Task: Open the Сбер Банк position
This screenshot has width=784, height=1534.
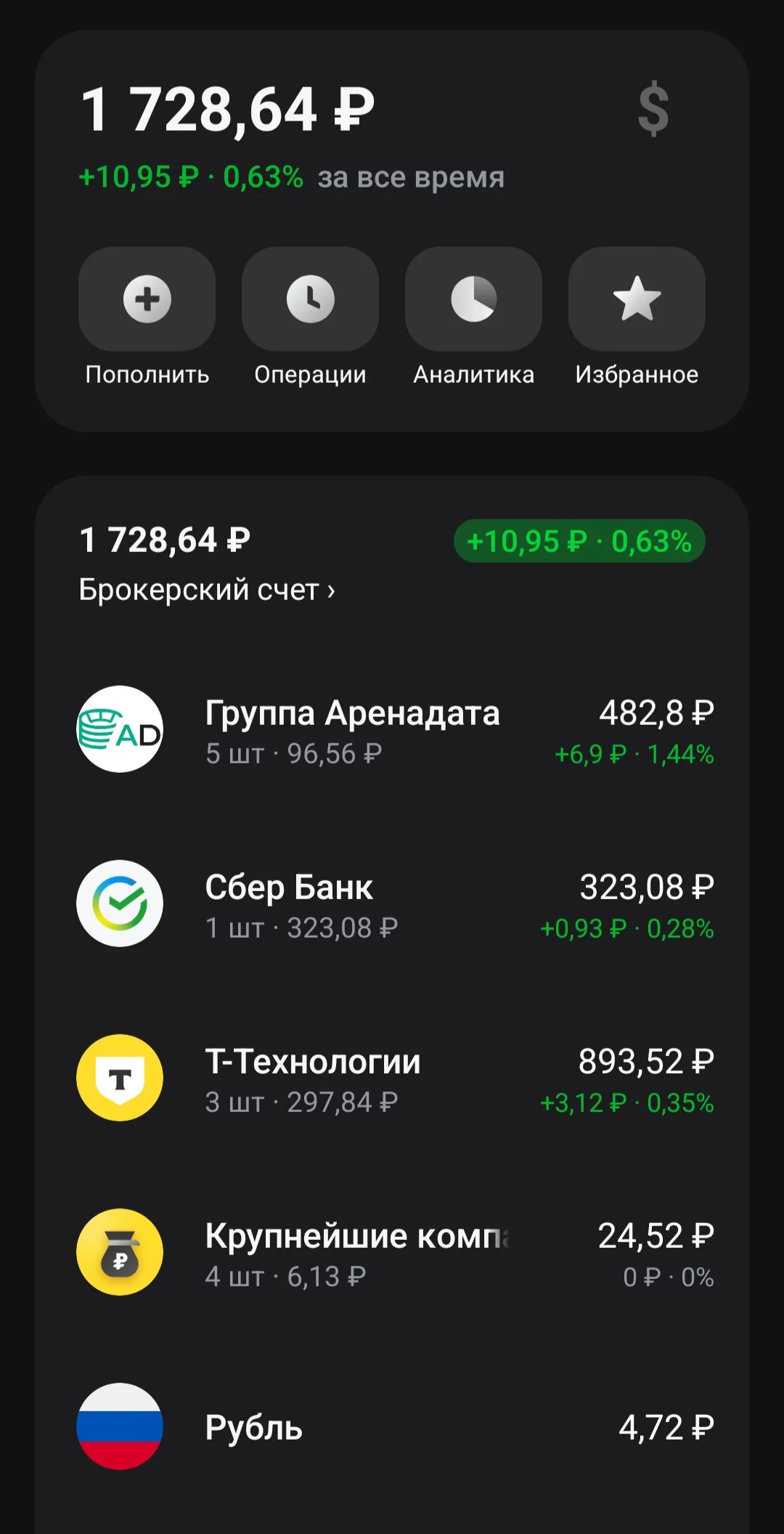Action: pyautogui.click(x=392, y=904)
